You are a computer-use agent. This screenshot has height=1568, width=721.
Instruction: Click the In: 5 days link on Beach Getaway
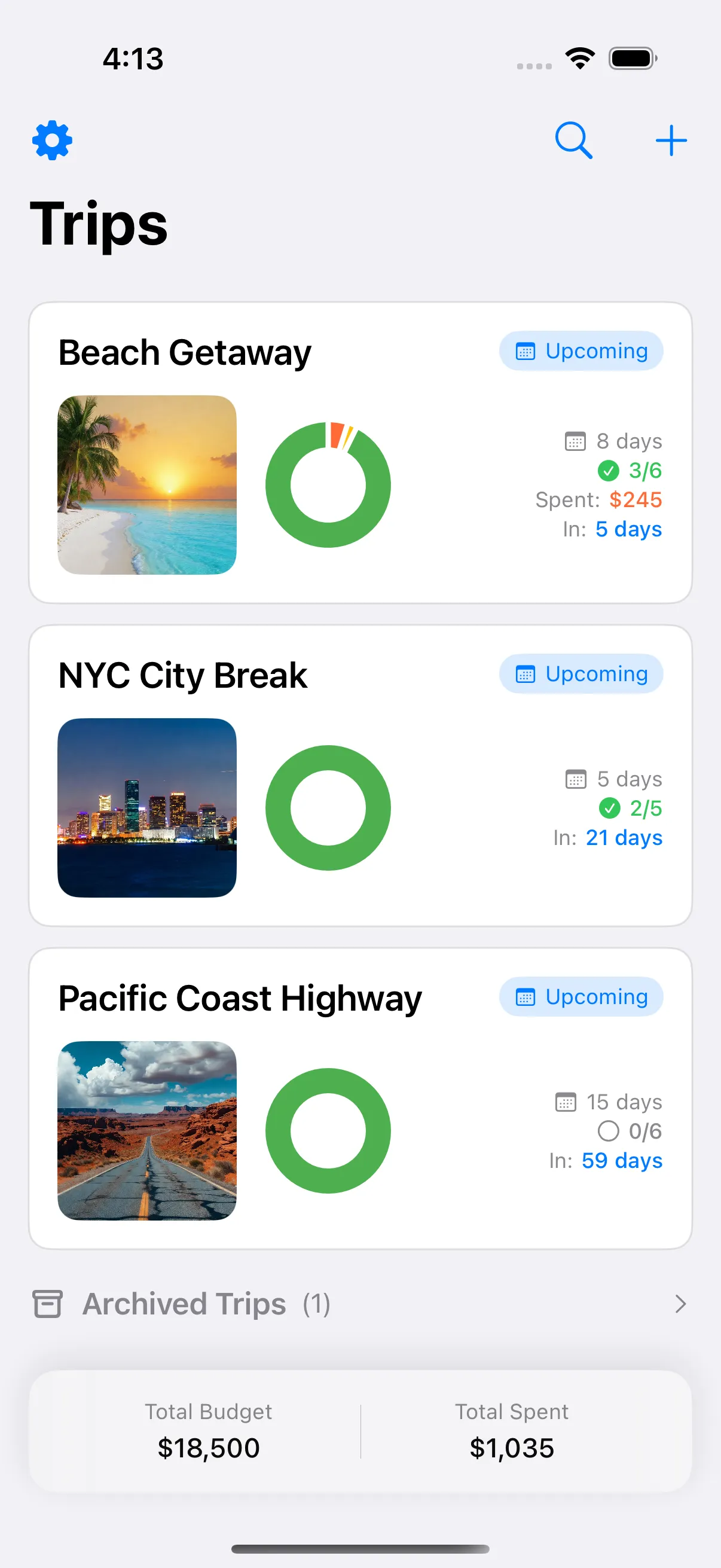(628, 529)
